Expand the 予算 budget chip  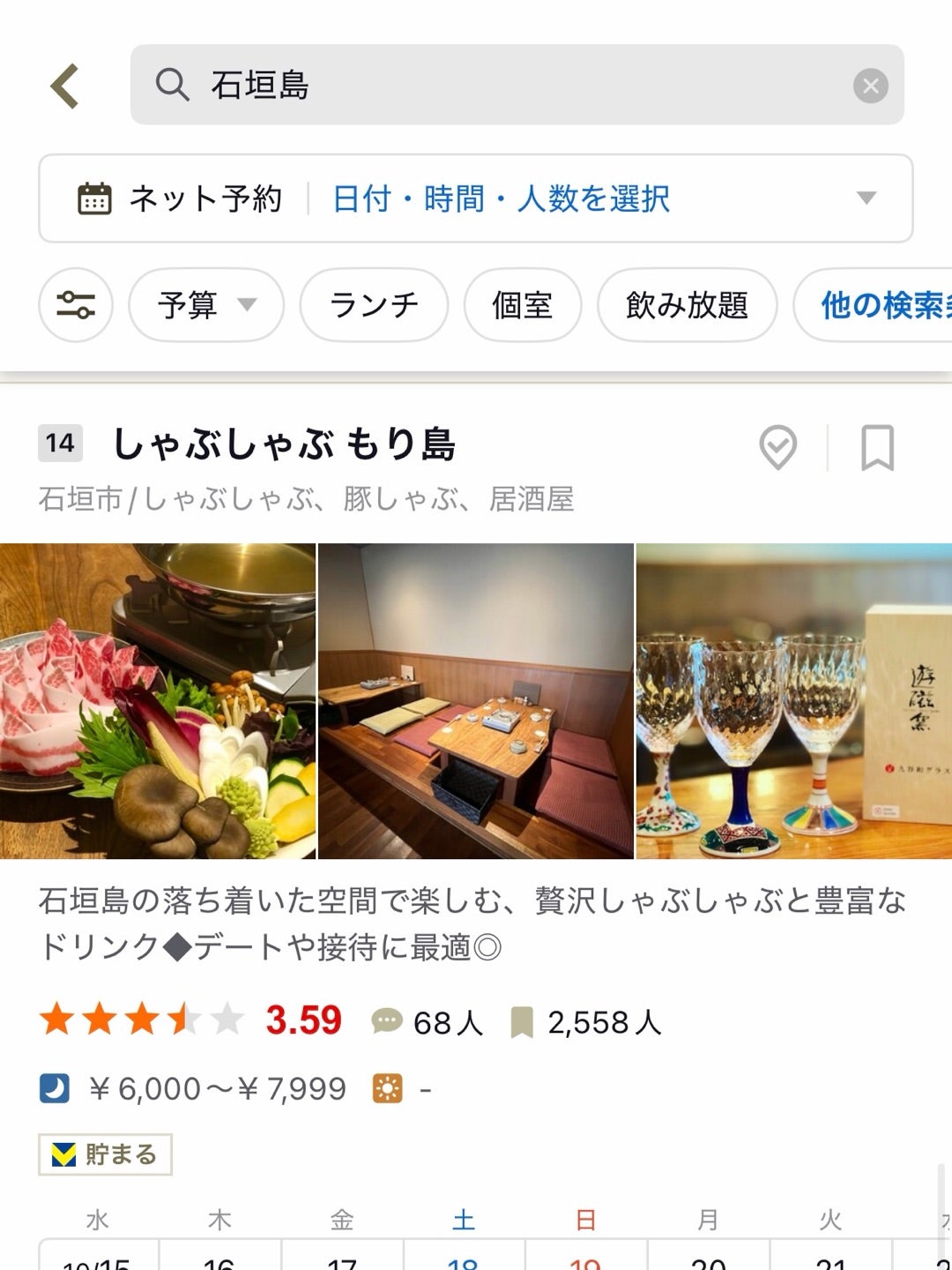click(x=206, y=305)
